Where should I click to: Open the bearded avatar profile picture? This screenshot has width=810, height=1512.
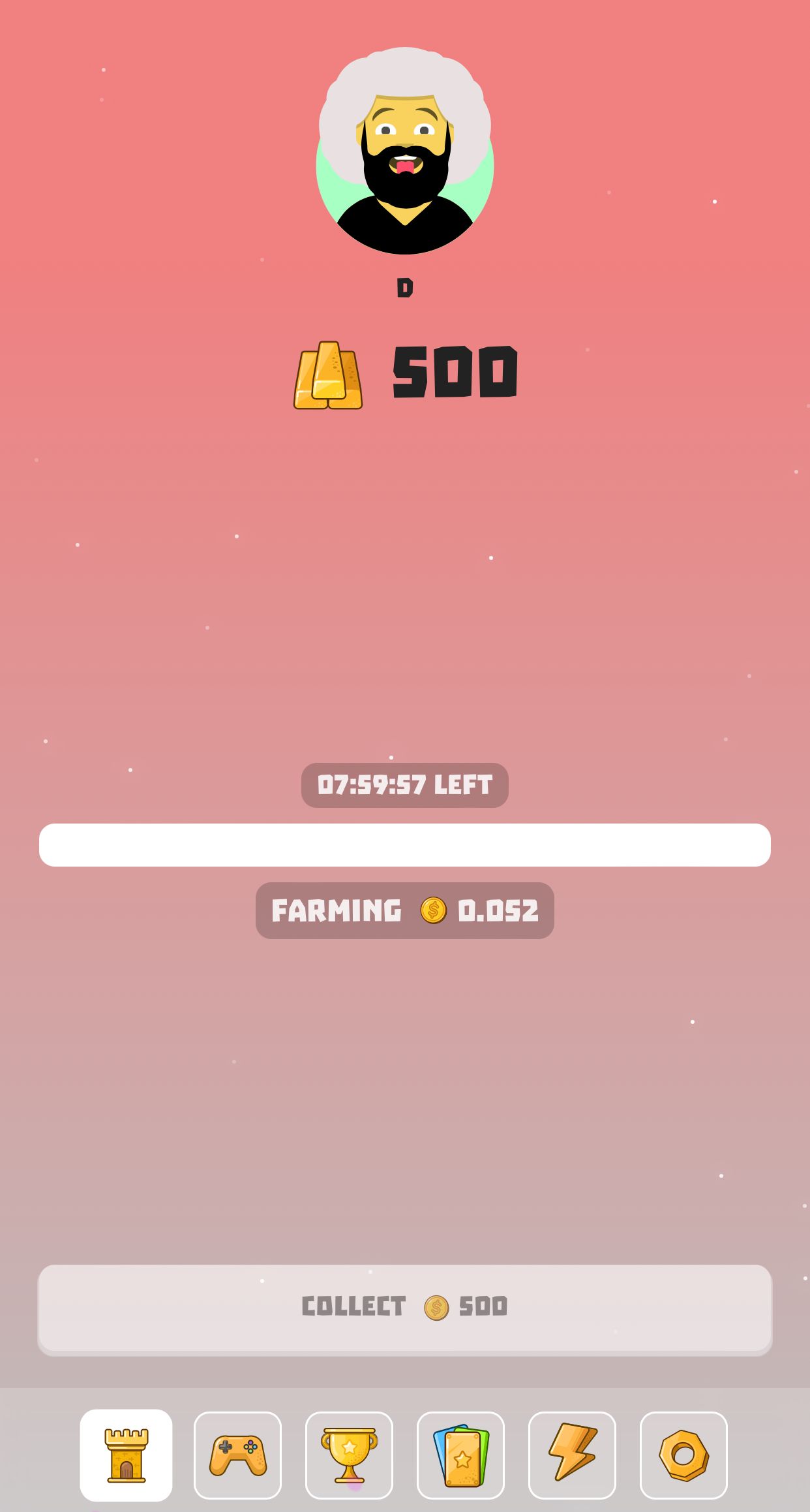(405, 151)
